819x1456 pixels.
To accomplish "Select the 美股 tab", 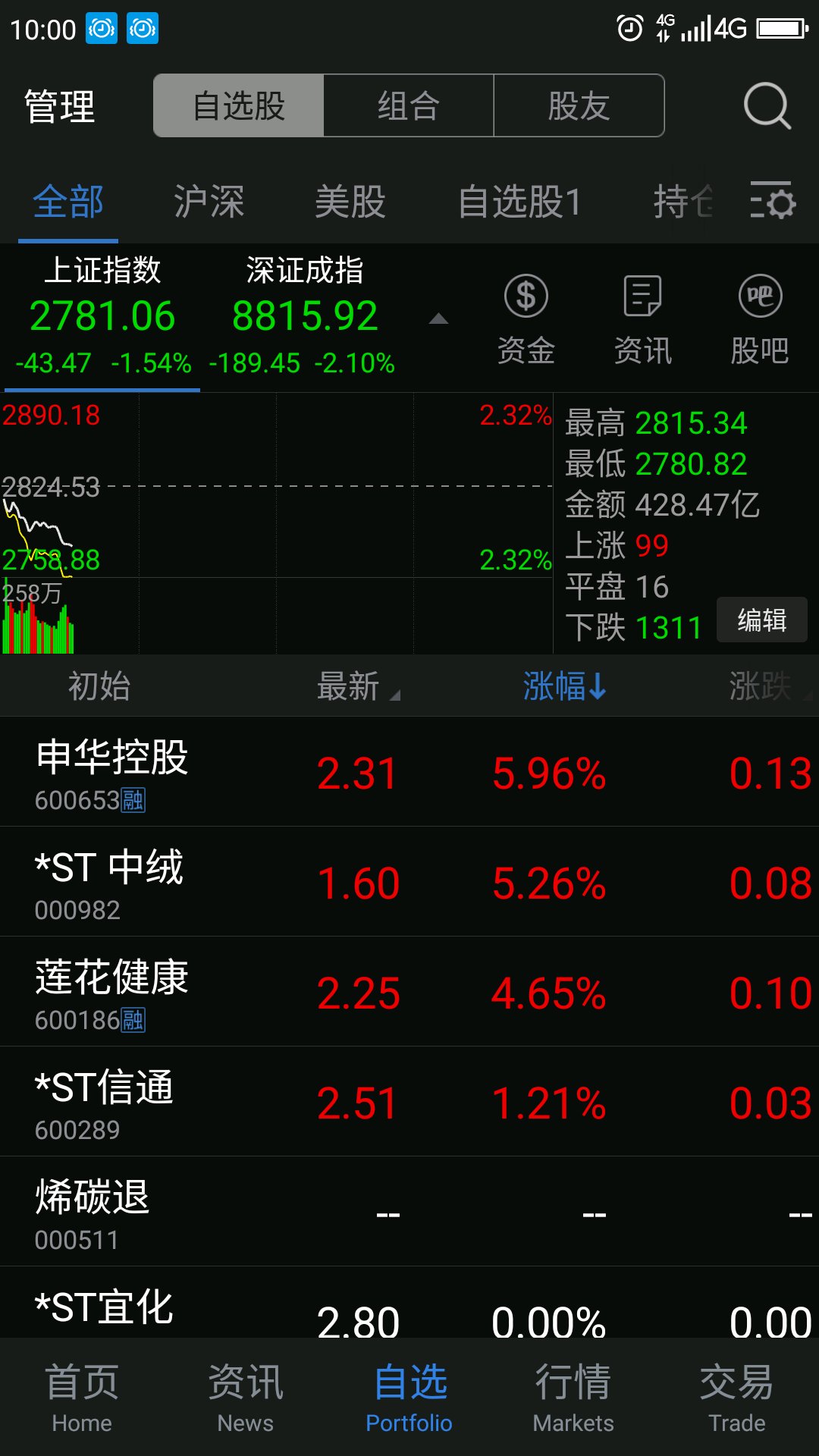I will [350, 202].
